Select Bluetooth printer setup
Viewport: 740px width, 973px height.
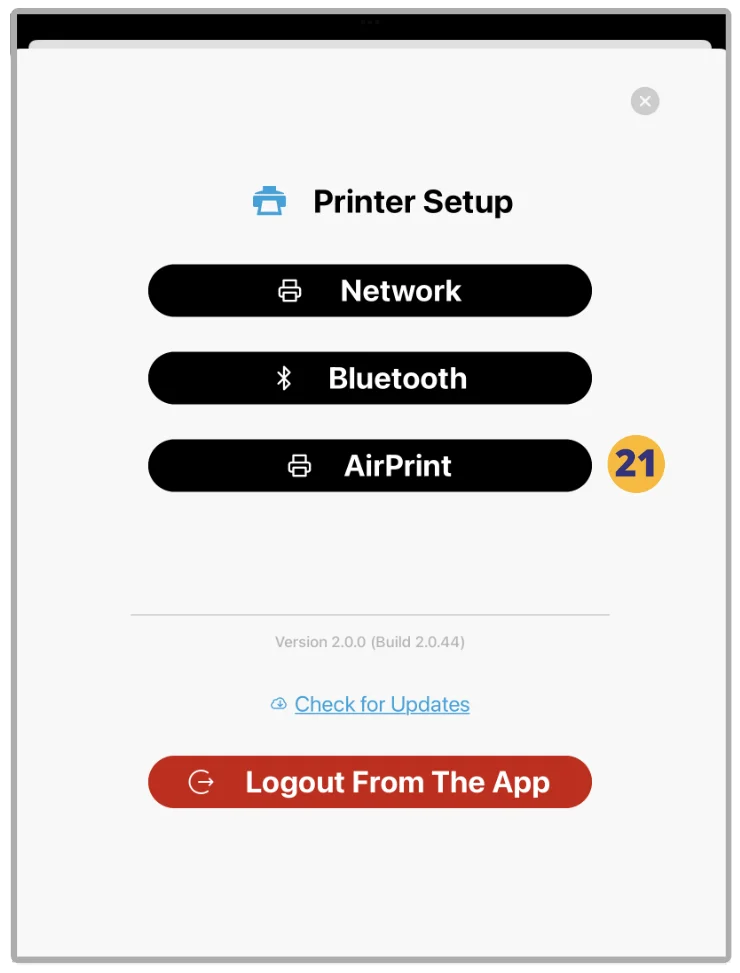pyautogui.click(x=369, y=378)
